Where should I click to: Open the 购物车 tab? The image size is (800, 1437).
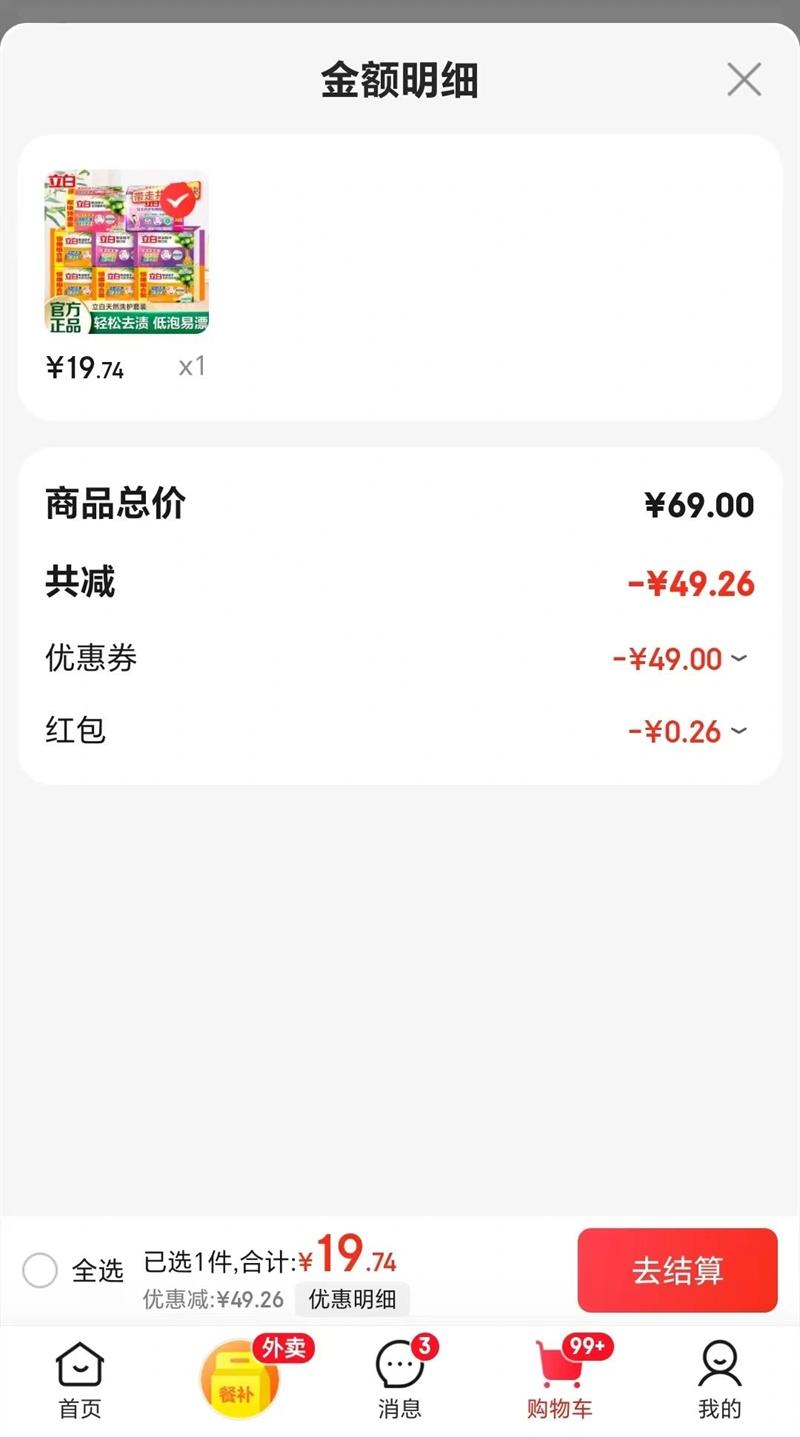[x=560, y=1381]
